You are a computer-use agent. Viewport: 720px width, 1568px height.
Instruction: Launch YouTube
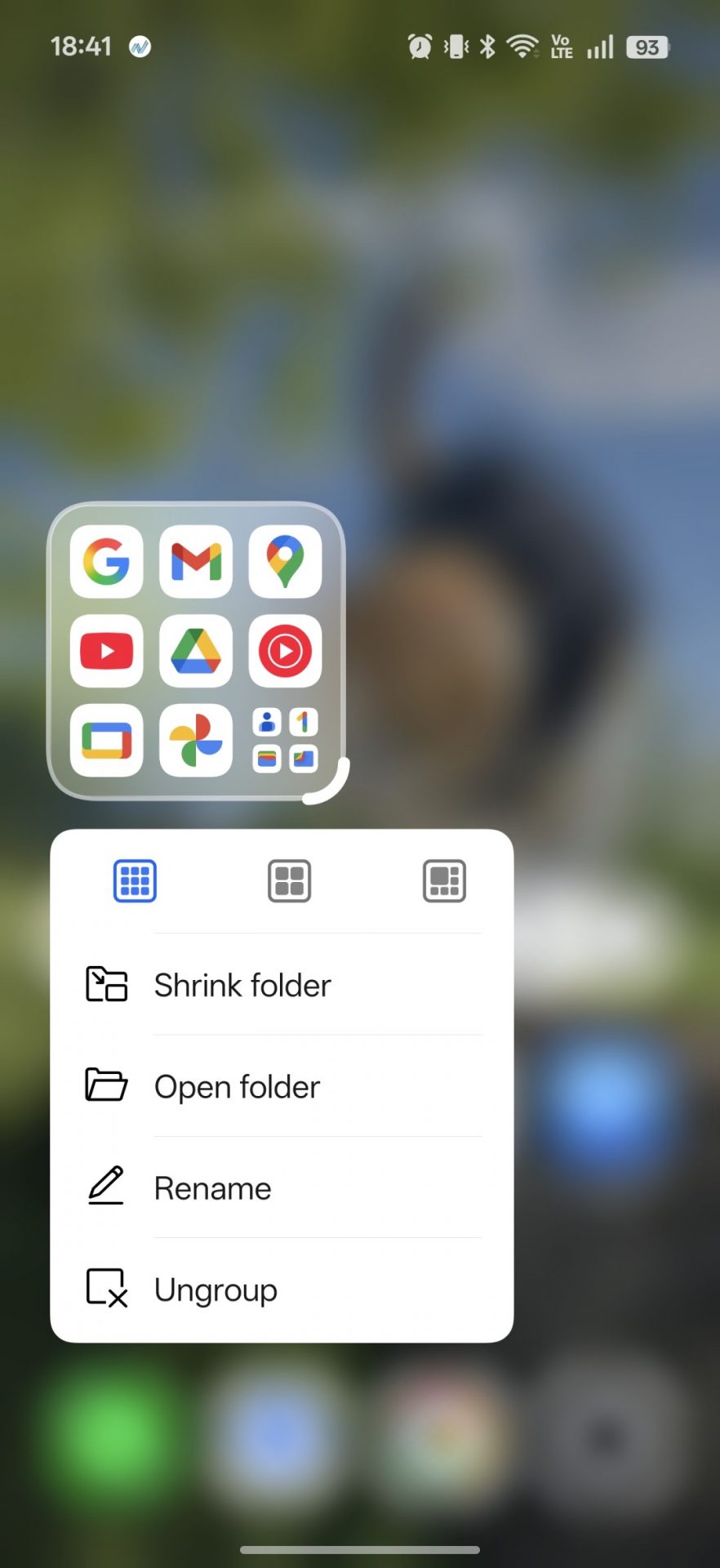coord(107,651)
